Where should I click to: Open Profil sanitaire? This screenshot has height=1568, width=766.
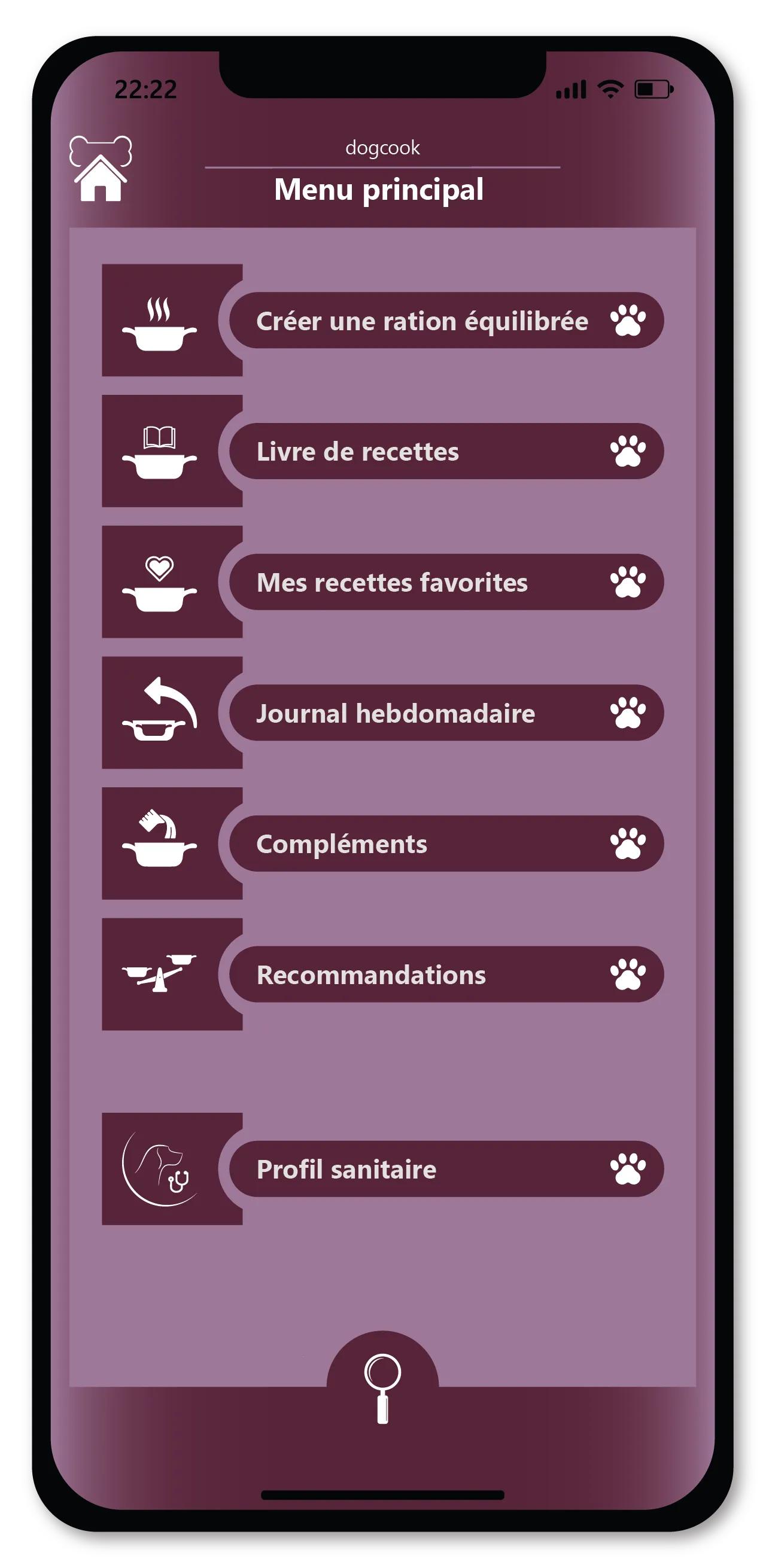click(x=446, y=1170)
